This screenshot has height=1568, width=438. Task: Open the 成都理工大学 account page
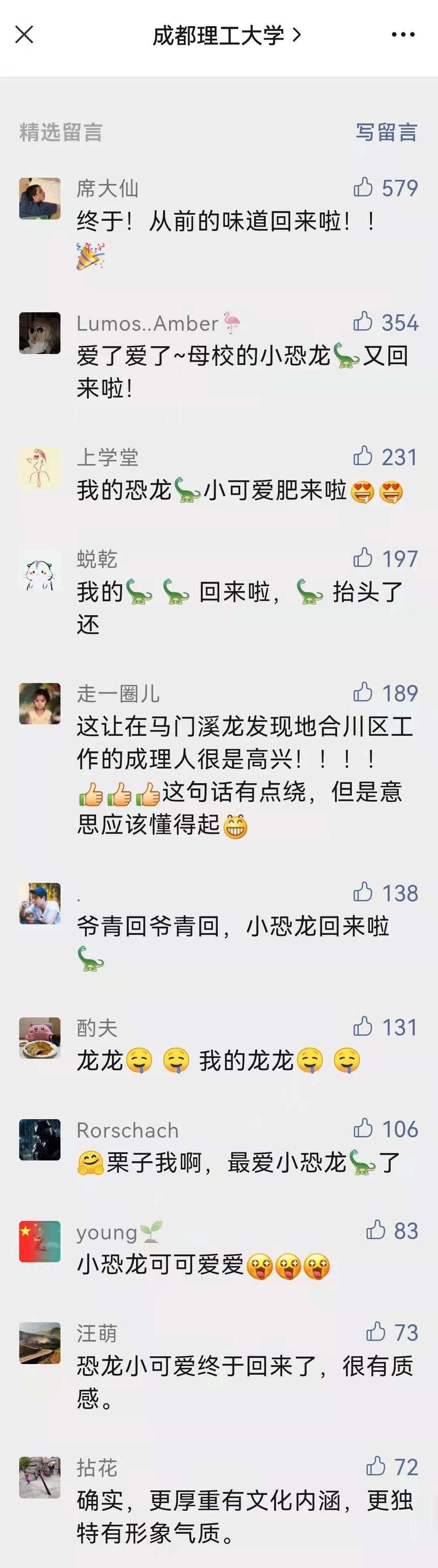pos(226,36)
